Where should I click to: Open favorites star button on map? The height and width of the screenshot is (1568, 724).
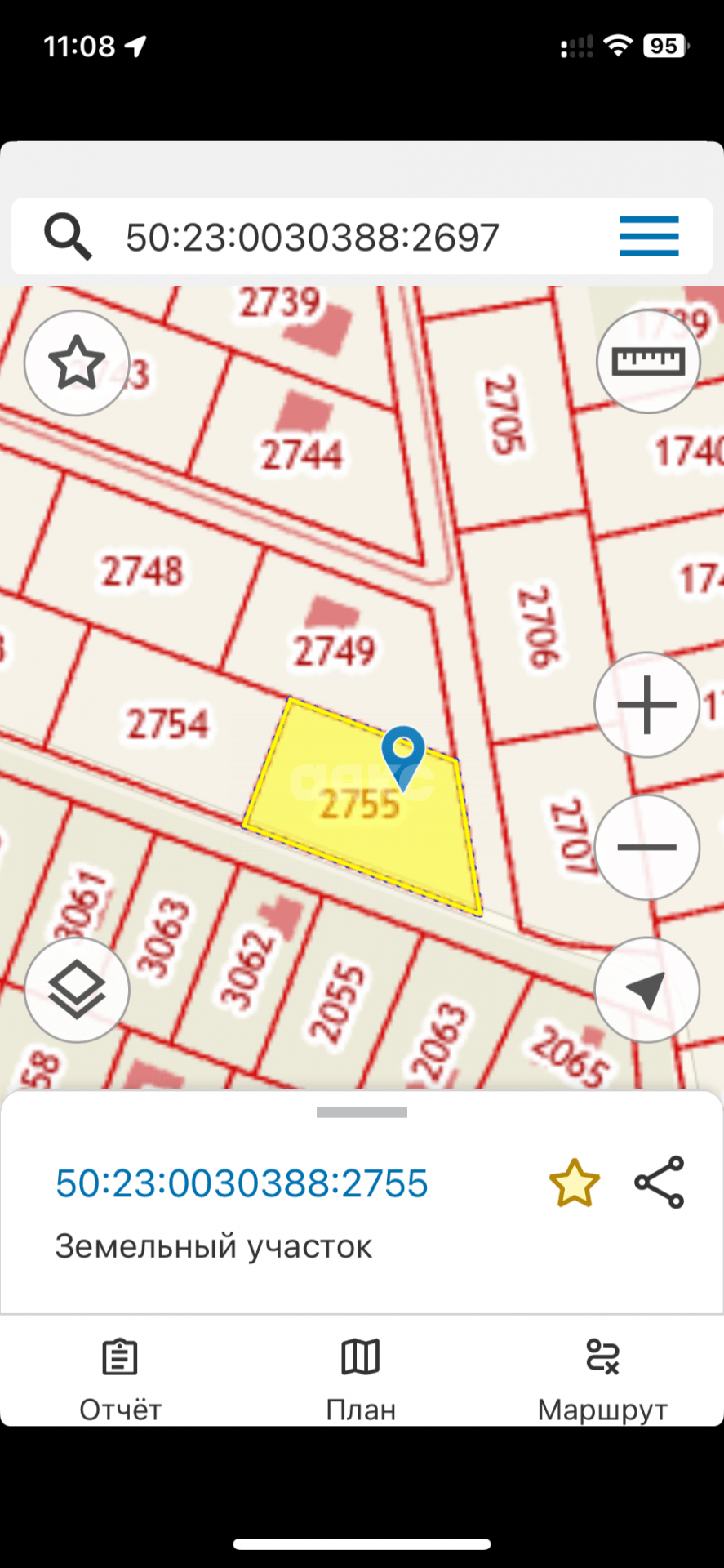77,363
